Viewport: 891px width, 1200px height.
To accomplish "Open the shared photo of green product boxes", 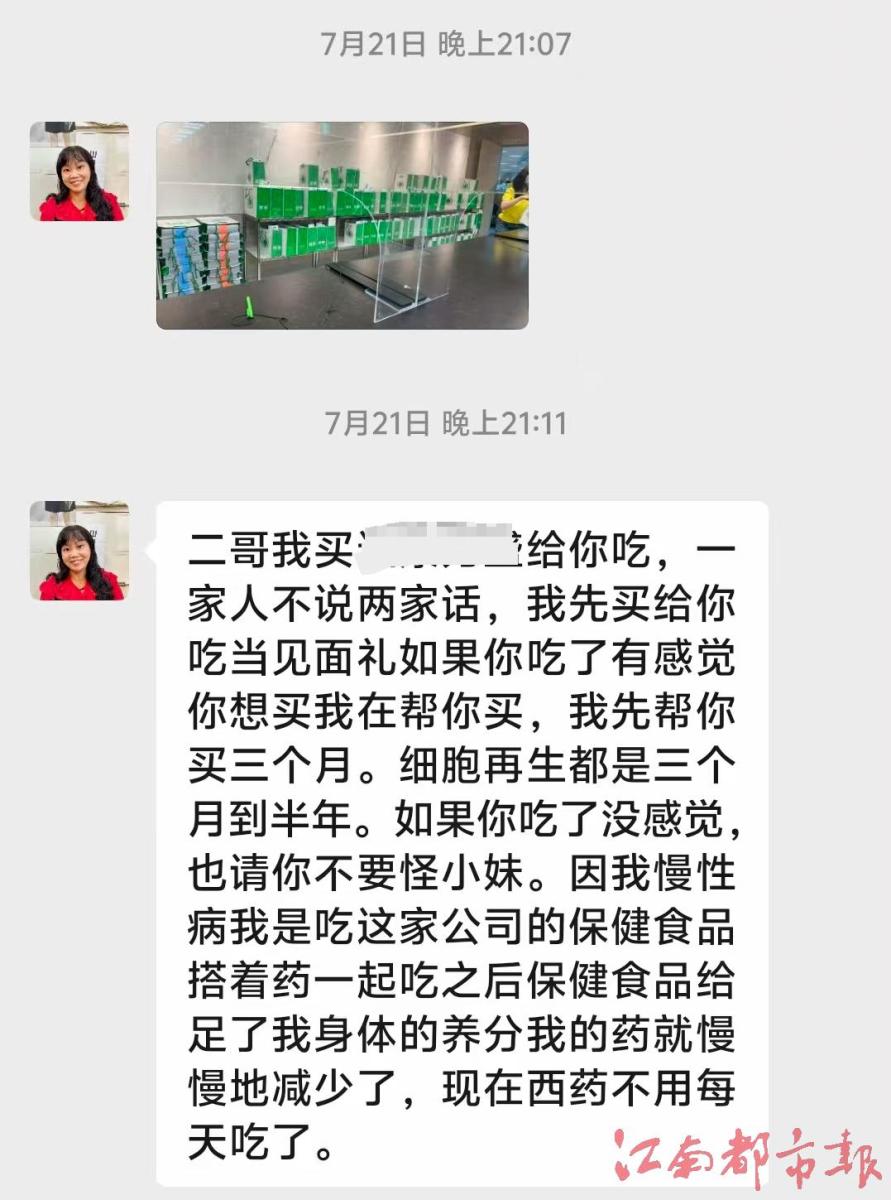I will click(342, 225).
